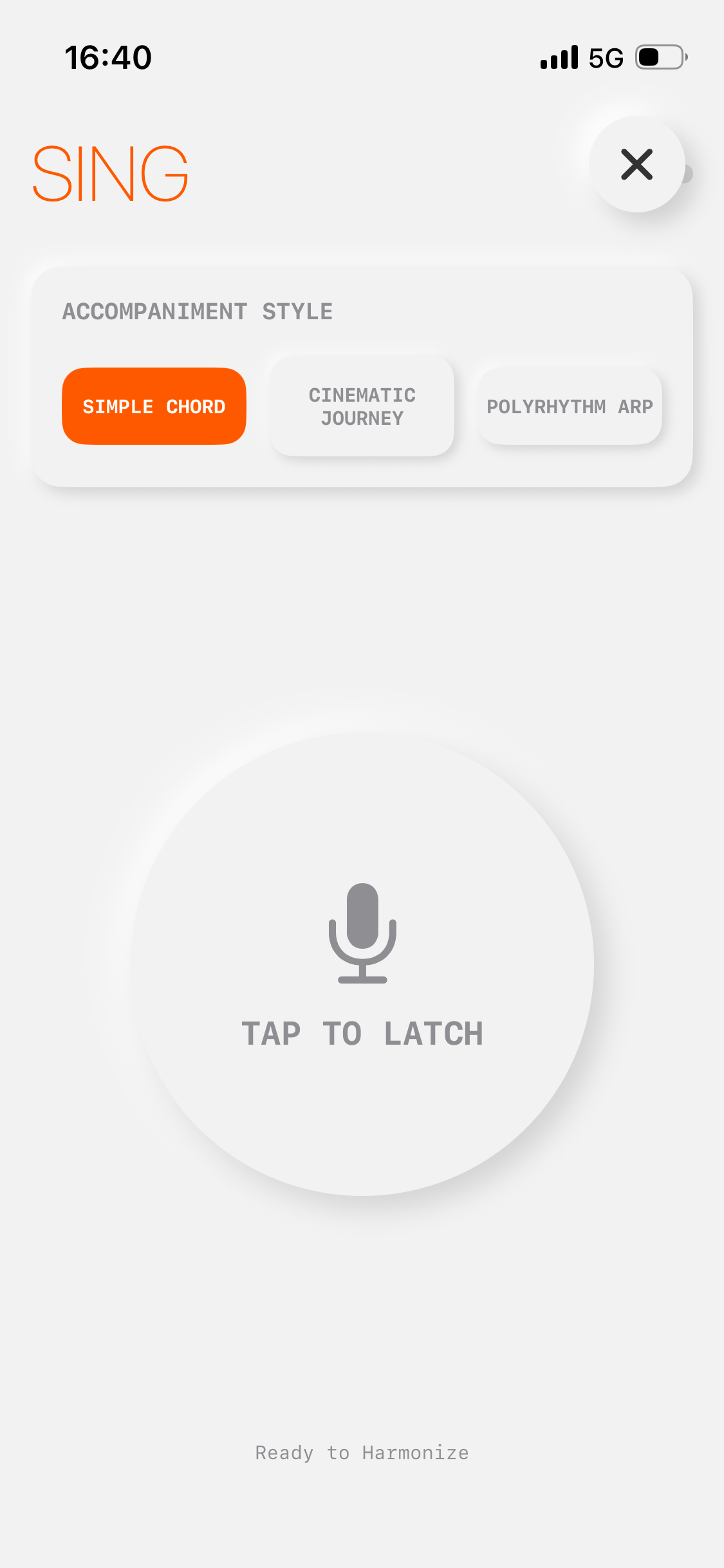Close the Sing screen
724x1568 pixels.
636,164
